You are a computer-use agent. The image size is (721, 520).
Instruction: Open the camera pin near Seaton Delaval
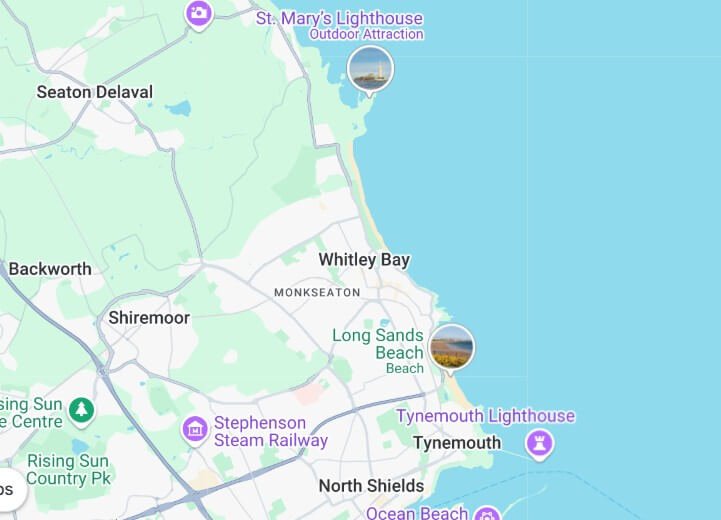pyautogui.click(x=199, y=13)
